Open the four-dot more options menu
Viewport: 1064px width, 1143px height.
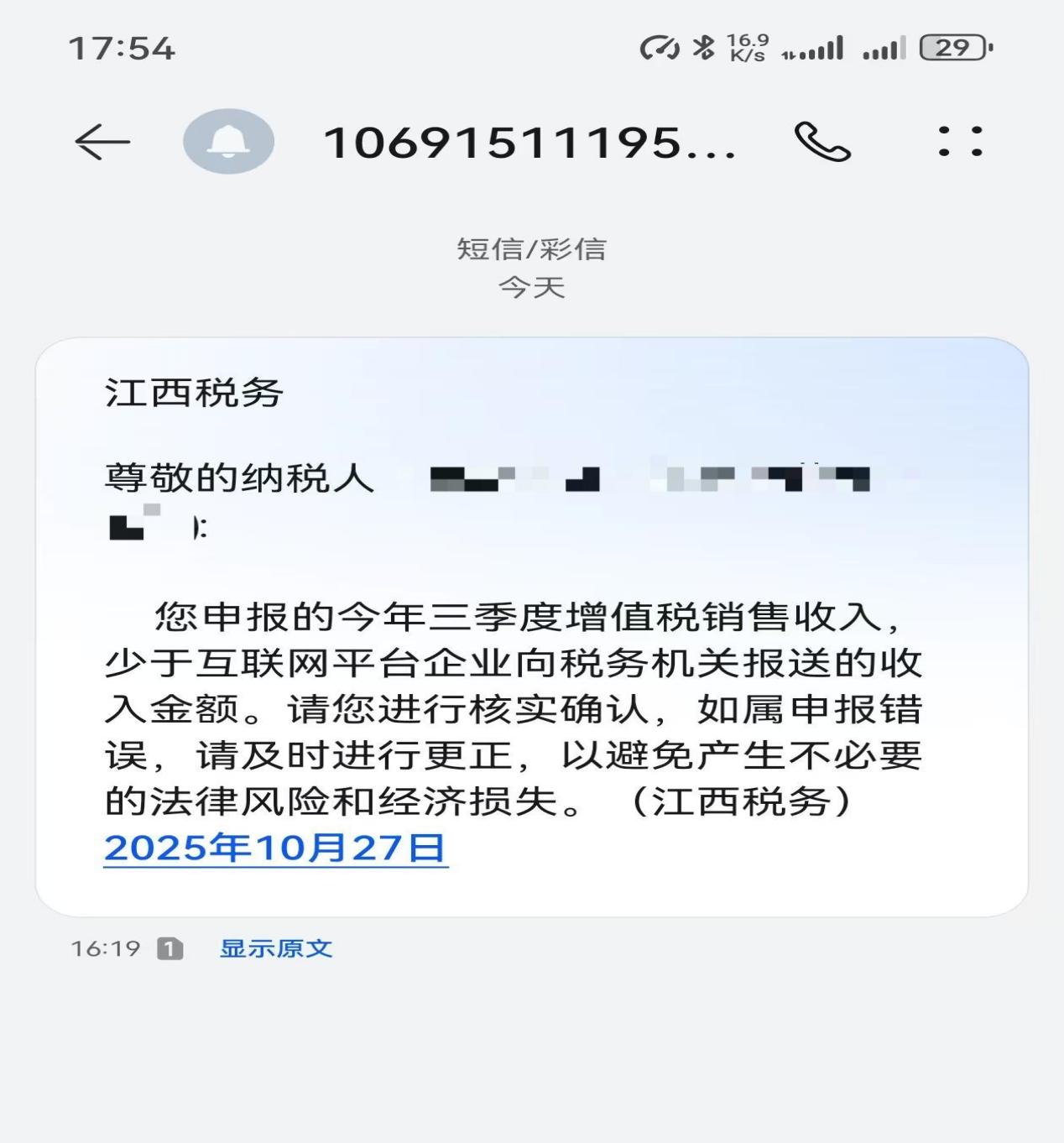click(x=960, y=142)
